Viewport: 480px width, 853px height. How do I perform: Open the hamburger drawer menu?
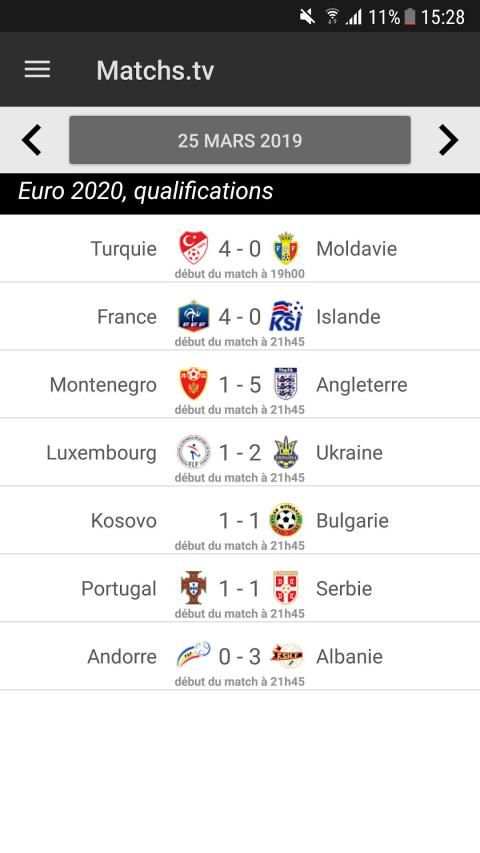point(37,70)
